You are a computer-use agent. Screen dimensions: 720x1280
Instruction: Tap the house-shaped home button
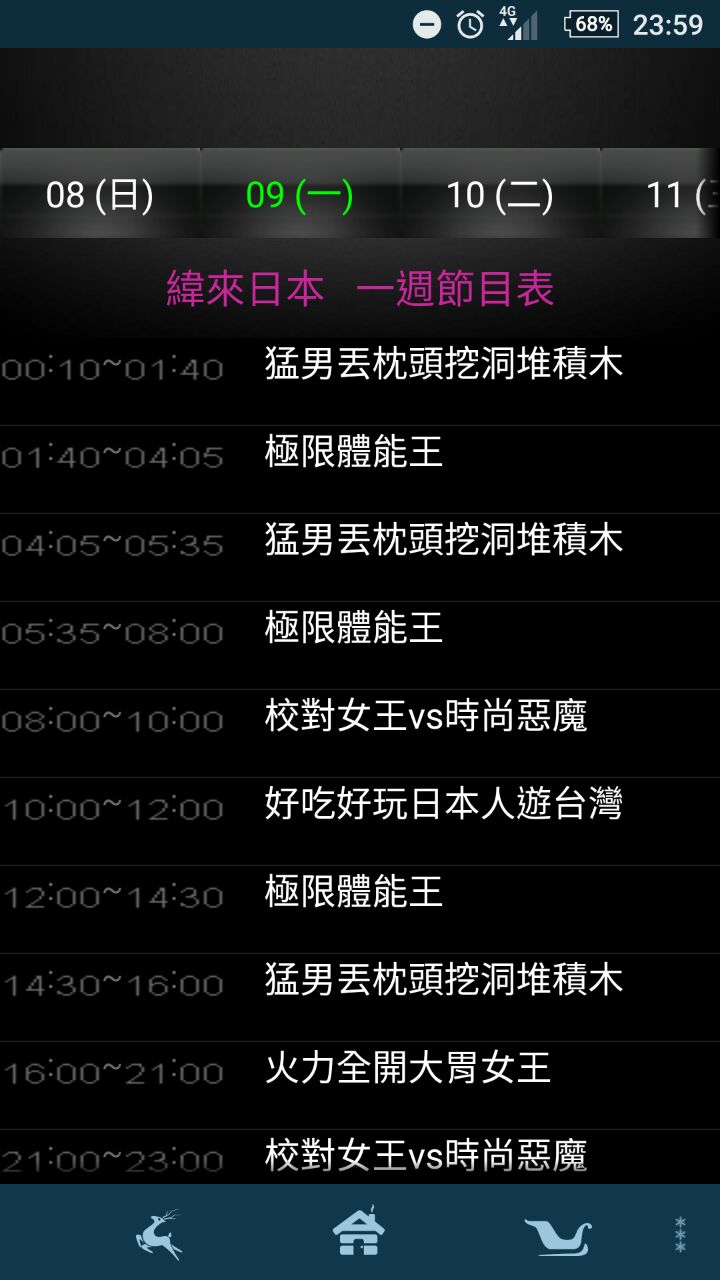[x=358, y=1232]
